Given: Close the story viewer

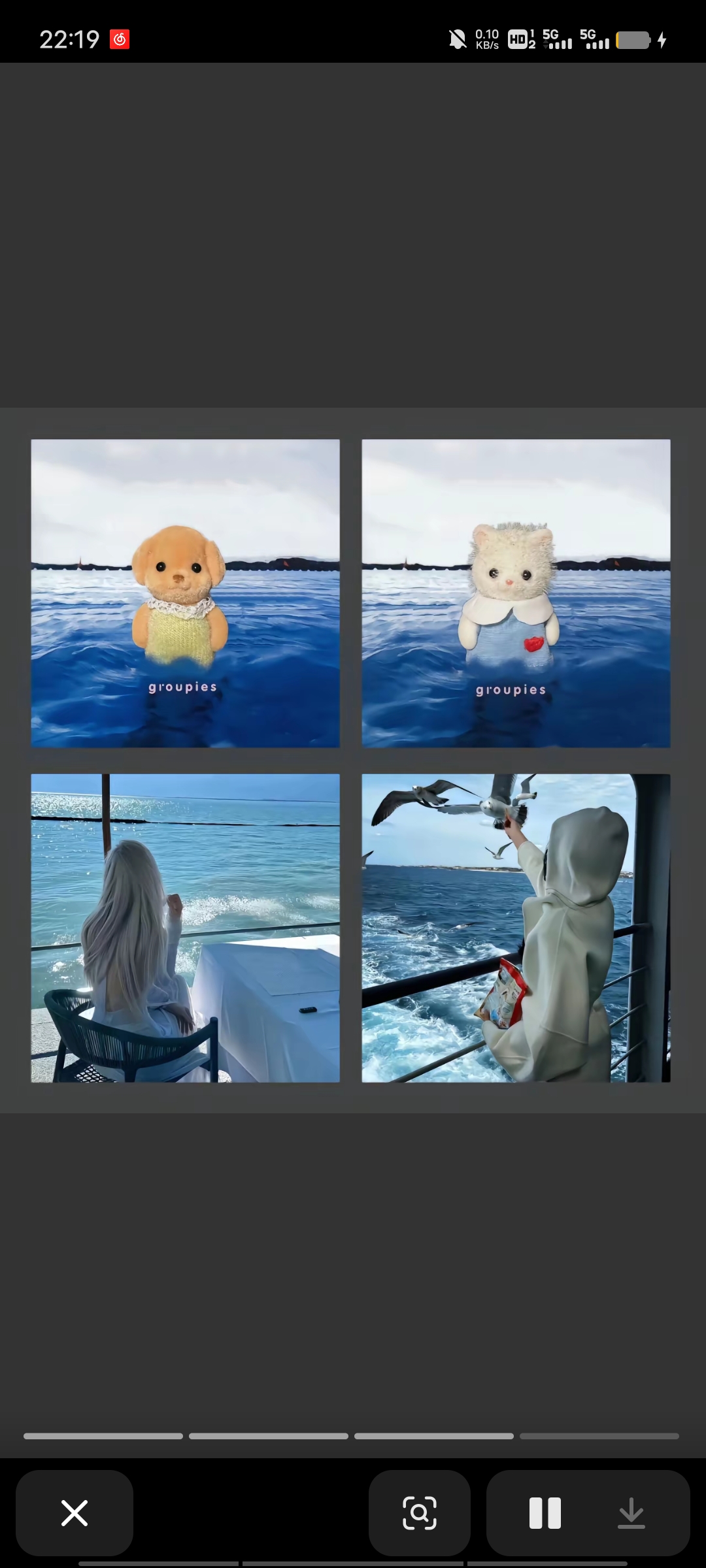Looking at the screenshot, I should point(74,1512).
